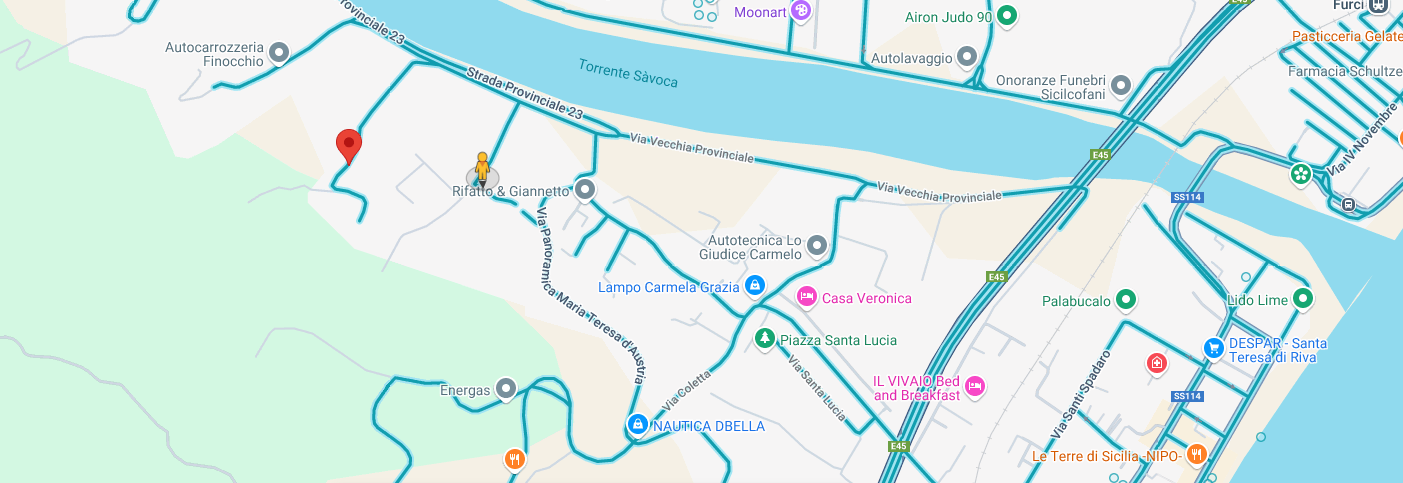Tap the Piazza Santa Lucia park marker
Viewport: 1403px width, 483px height.
[x=765, y=339]
